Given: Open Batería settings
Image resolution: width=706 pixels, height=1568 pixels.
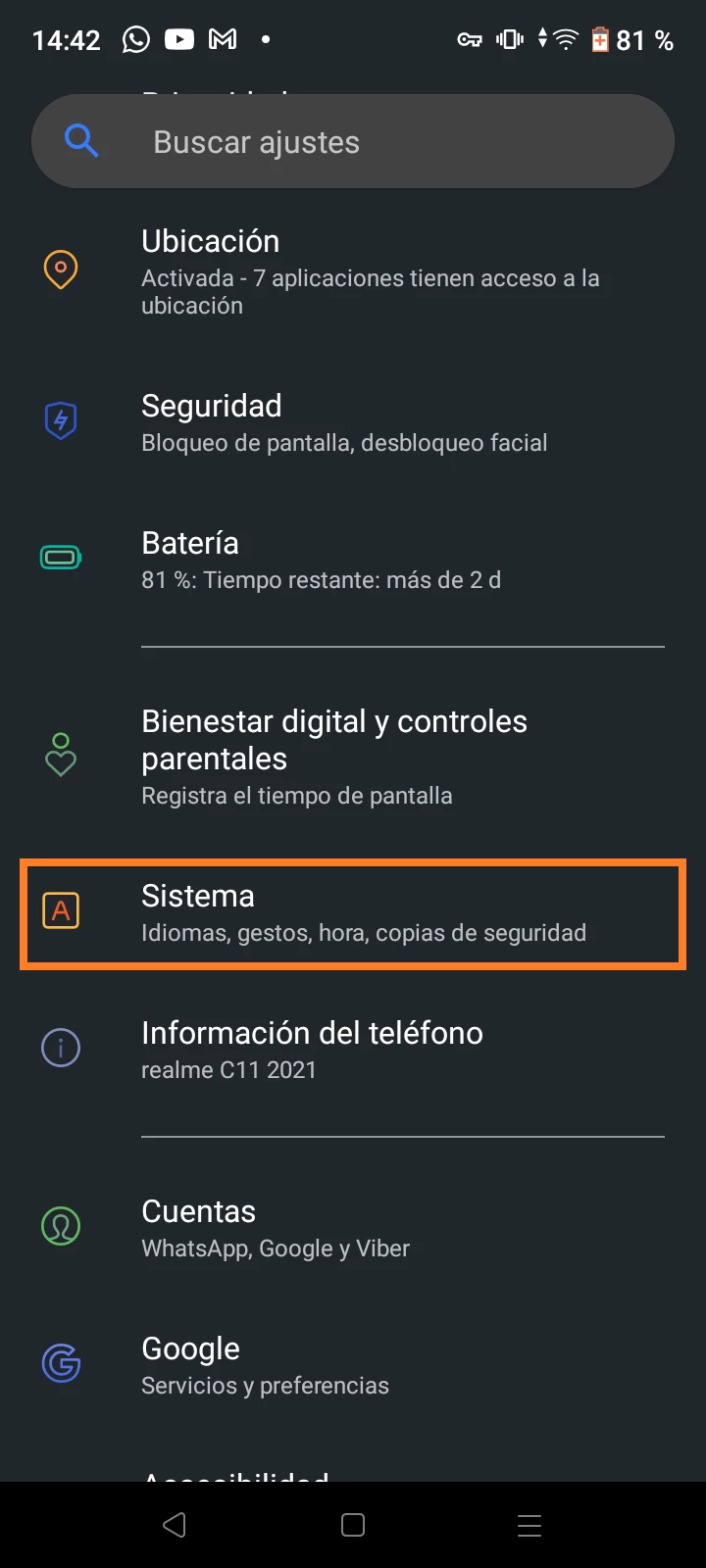Looking at the screenshot, I should click(353, 560).
